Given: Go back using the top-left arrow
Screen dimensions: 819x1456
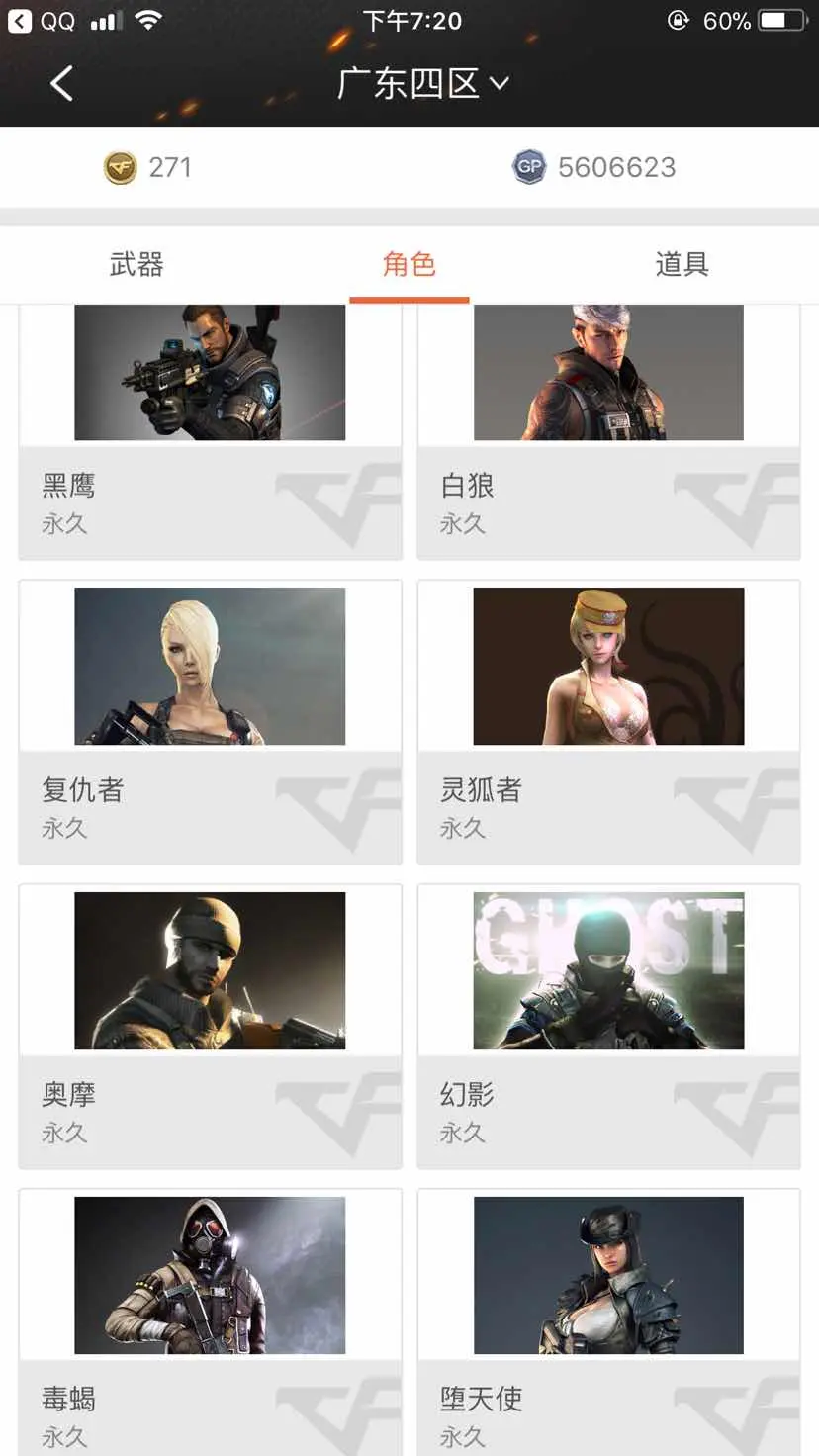Looking at the screenshot, I should coord(61,84).
